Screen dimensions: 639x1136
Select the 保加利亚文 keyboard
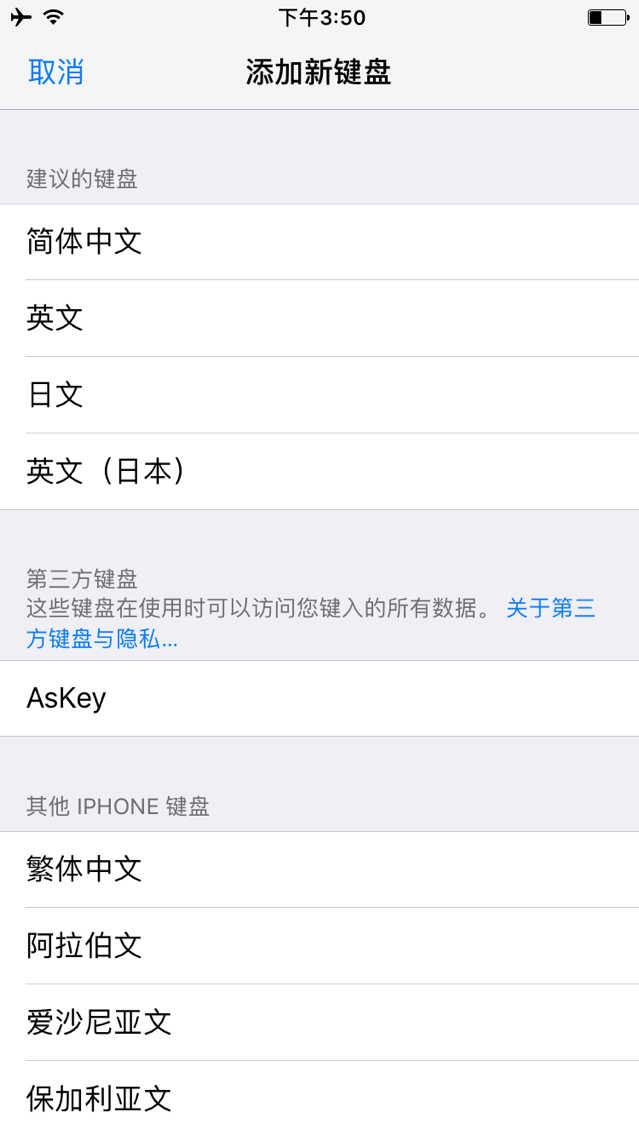click(x=320, y=1098)
